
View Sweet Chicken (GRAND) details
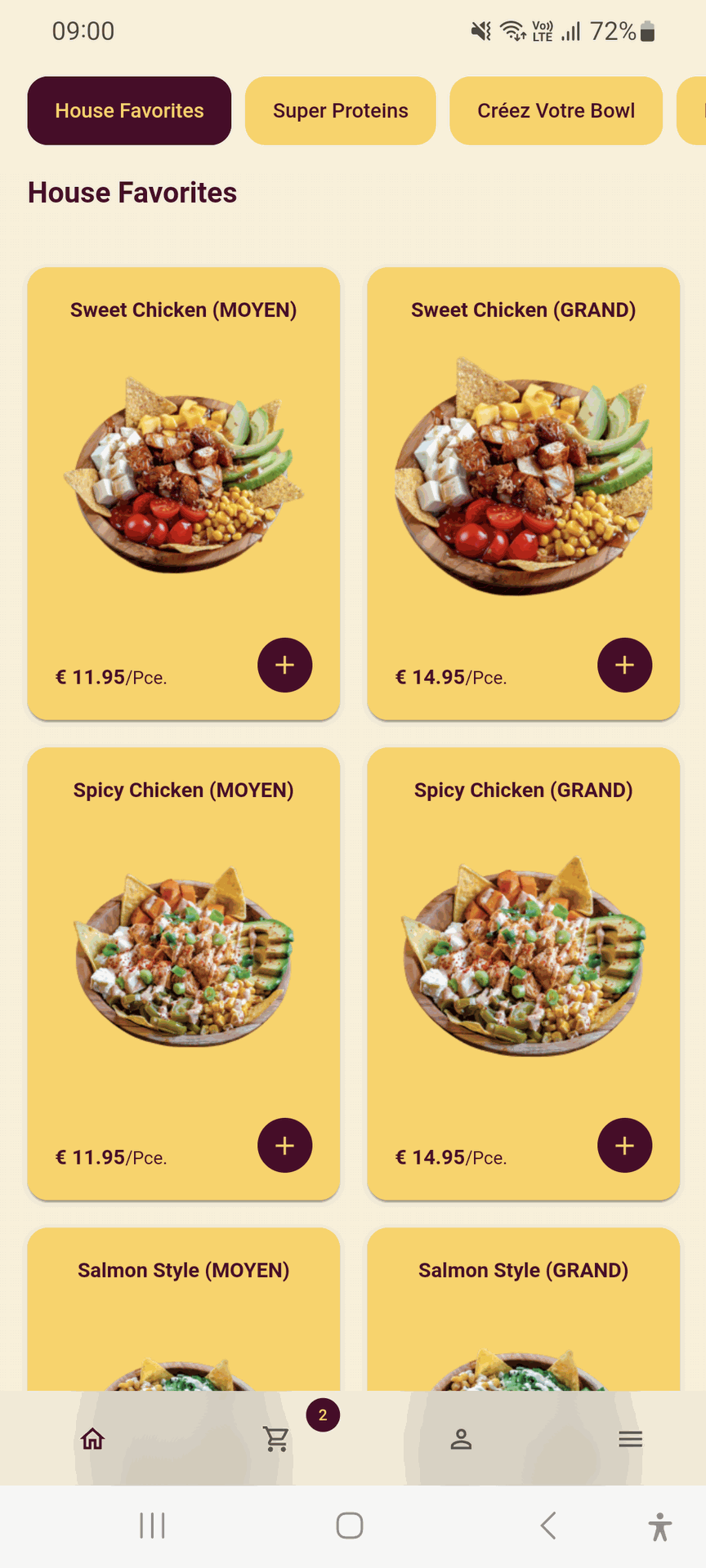523,474
